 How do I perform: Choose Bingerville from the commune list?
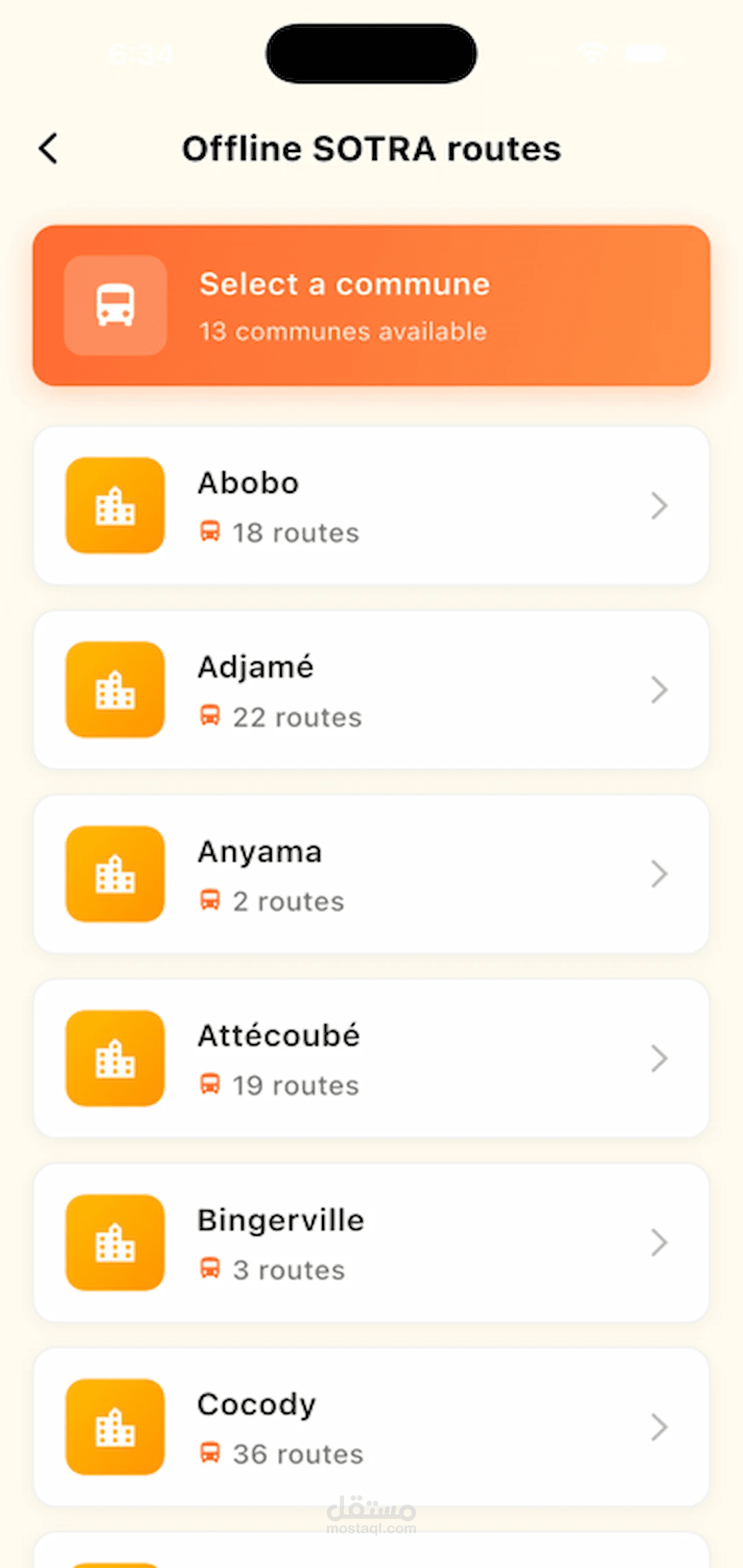click(x=371, y=1243)
